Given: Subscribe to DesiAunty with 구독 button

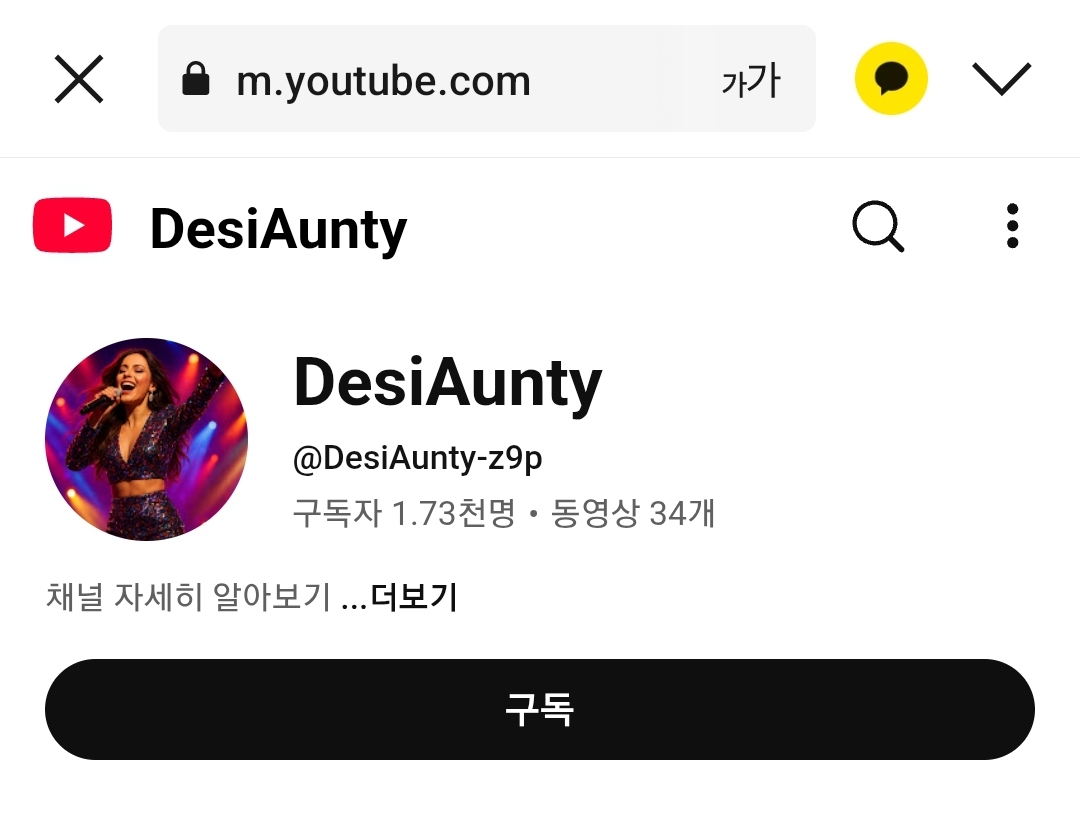Looking at the screenshot, I should click(x=540, y=709).
